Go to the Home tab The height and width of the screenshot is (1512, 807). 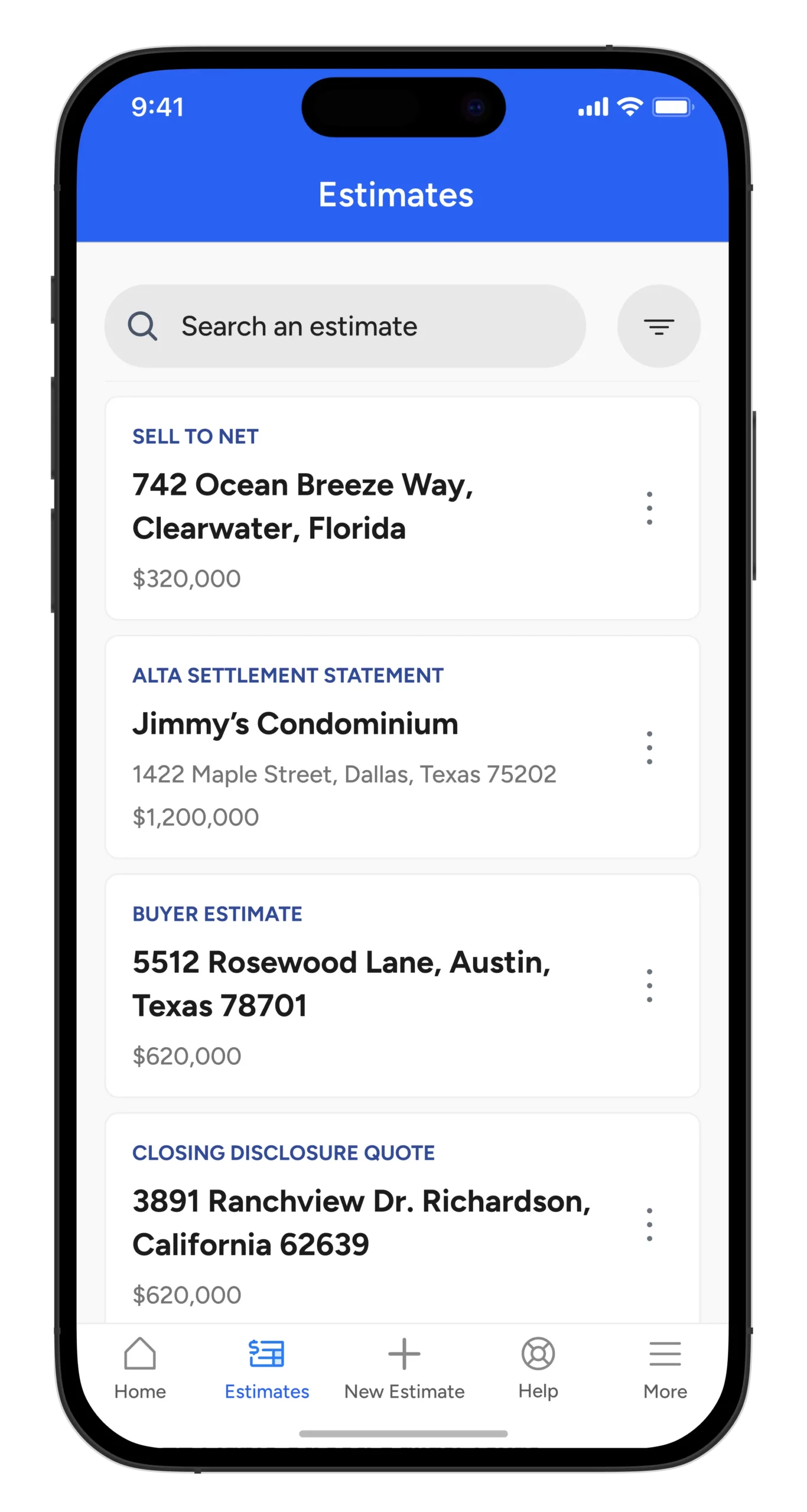140,1369
